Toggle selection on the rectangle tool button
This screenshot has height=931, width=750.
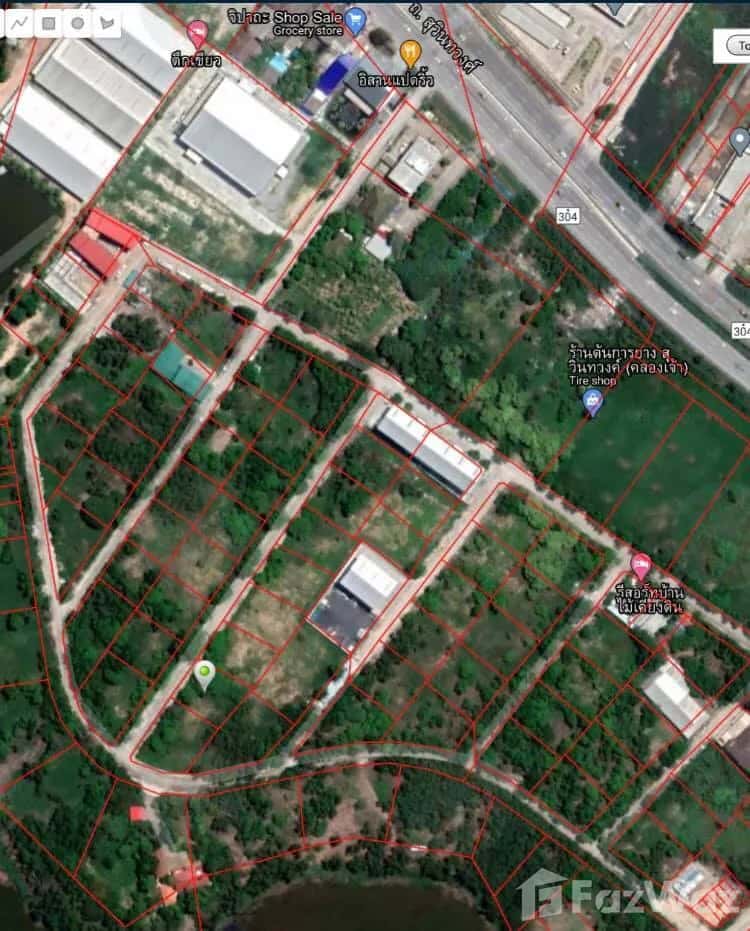click(49, 21)
